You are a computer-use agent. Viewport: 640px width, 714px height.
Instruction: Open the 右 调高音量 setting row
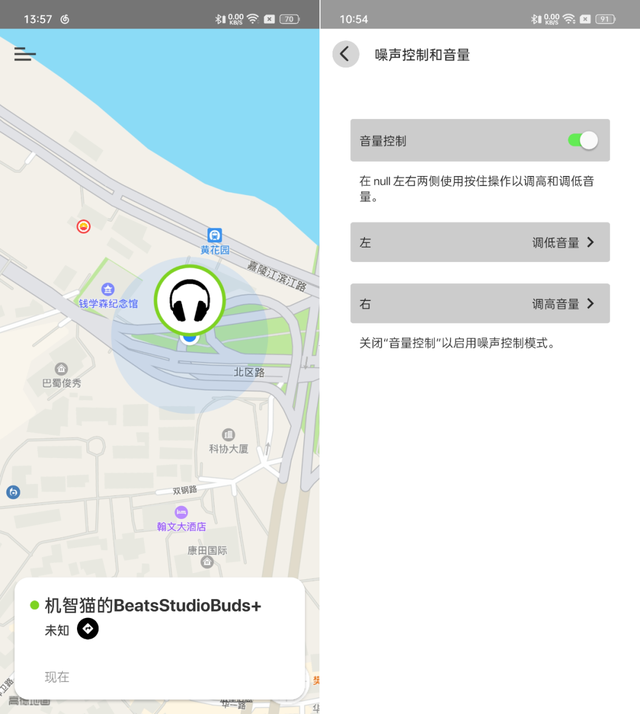480,304
